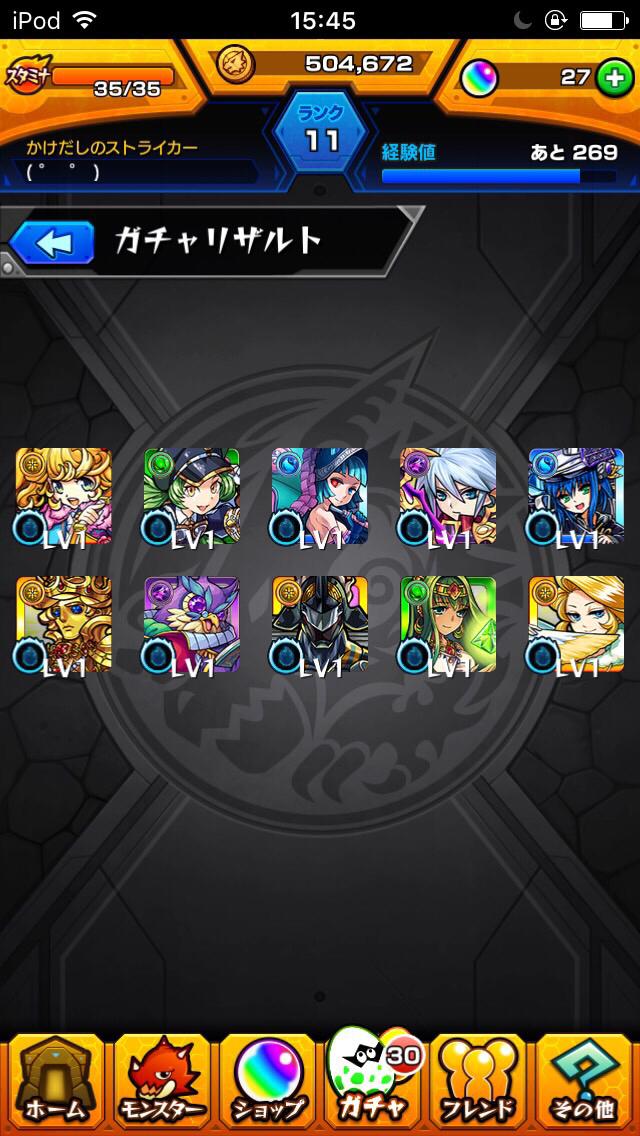Select the teal-haired red-eyed monster

pos(320,496)
